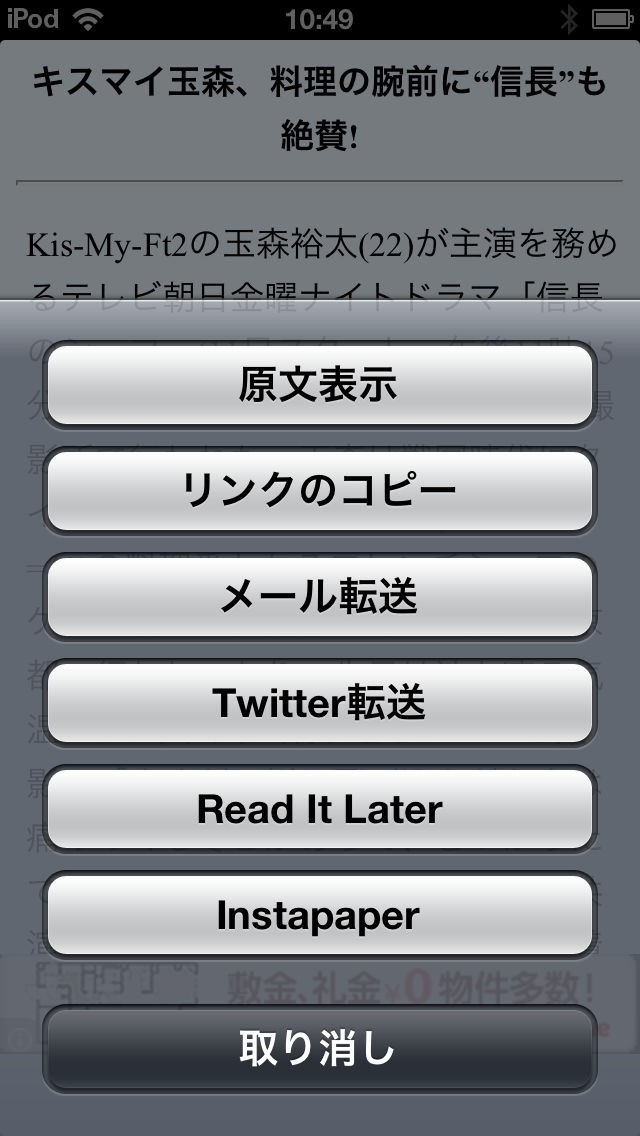
Task: Dismiss the action sheet with 取り消し
Action: pos(320,1048)
